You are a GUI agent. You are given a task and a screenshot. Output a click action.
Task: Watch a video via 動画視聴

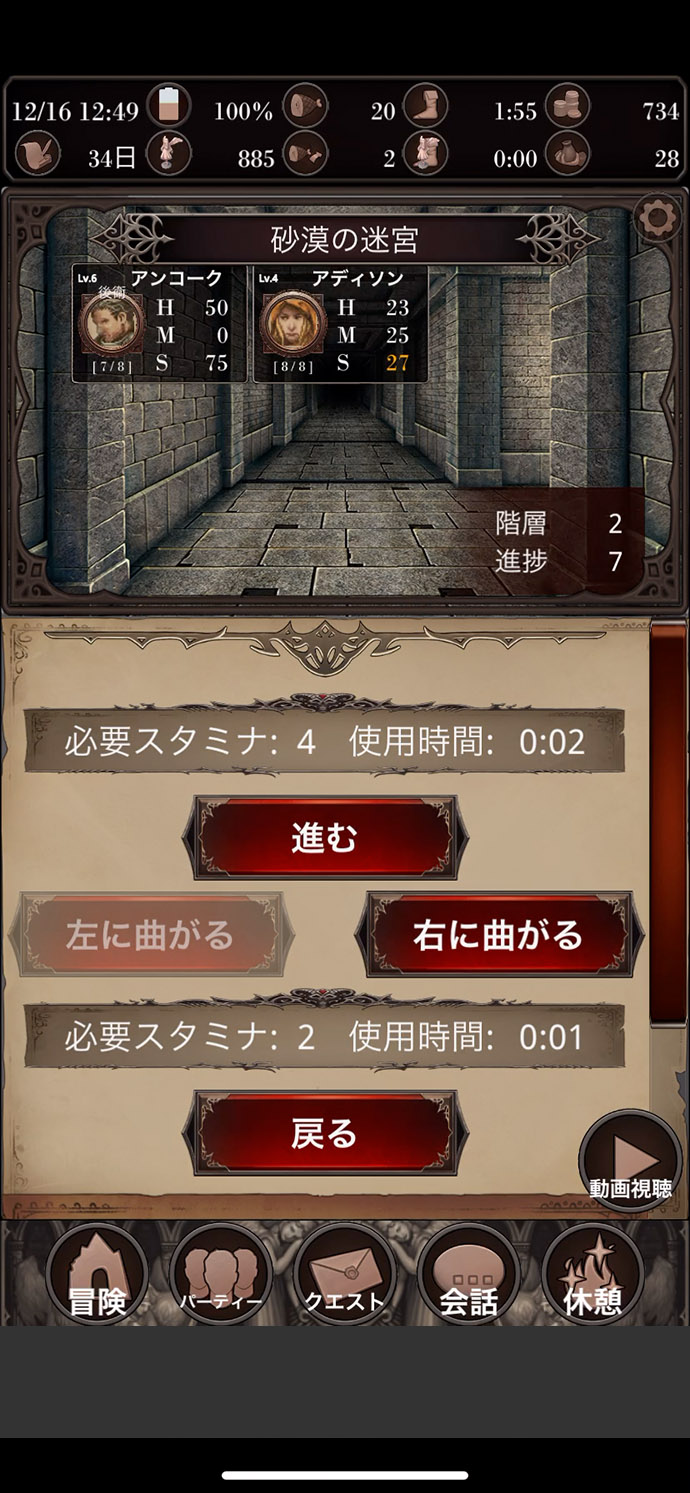(630, 1163)
